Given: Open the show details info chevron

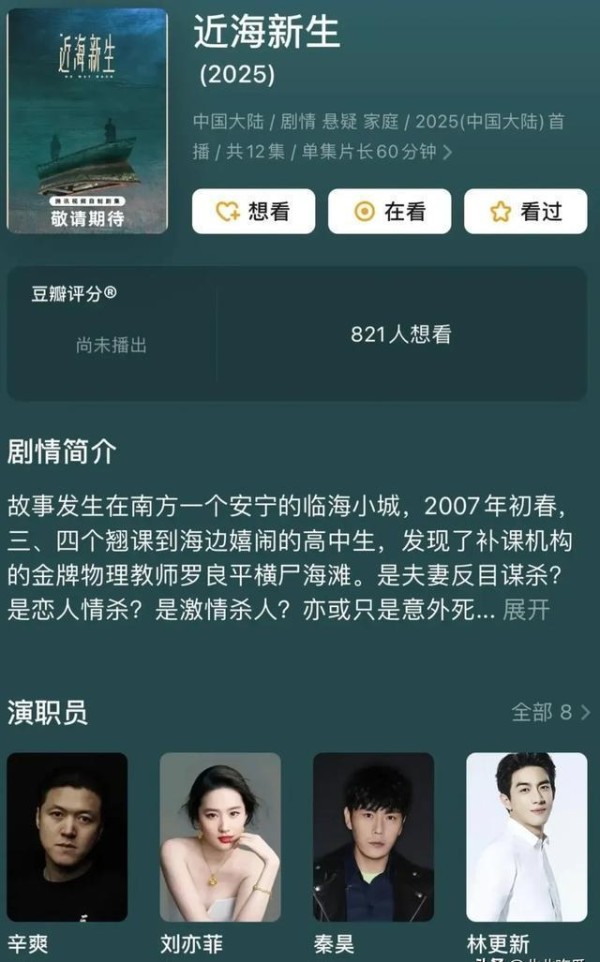Looking at the screenshot, I should [447, 152].
